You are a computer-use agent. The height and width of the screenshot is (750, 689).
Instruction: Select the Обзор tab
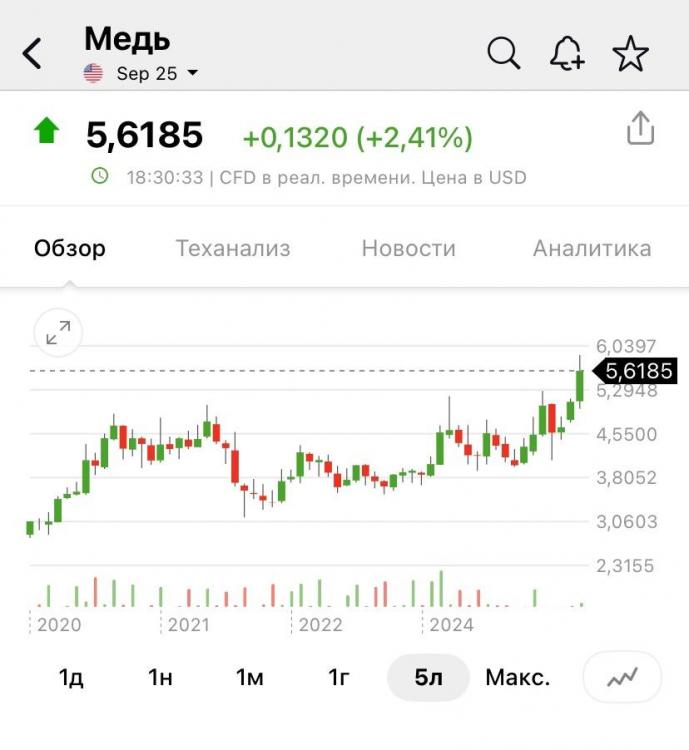[70, 248]
